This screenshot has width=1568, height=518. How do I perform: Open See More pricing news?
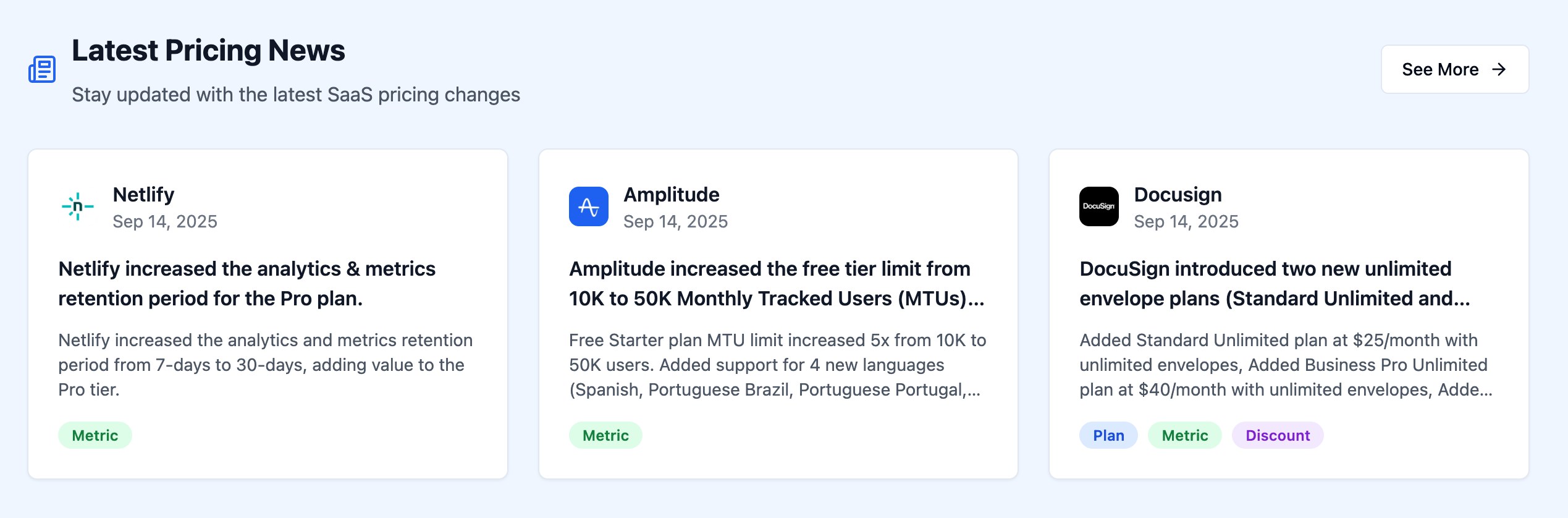click(1454, 69)
